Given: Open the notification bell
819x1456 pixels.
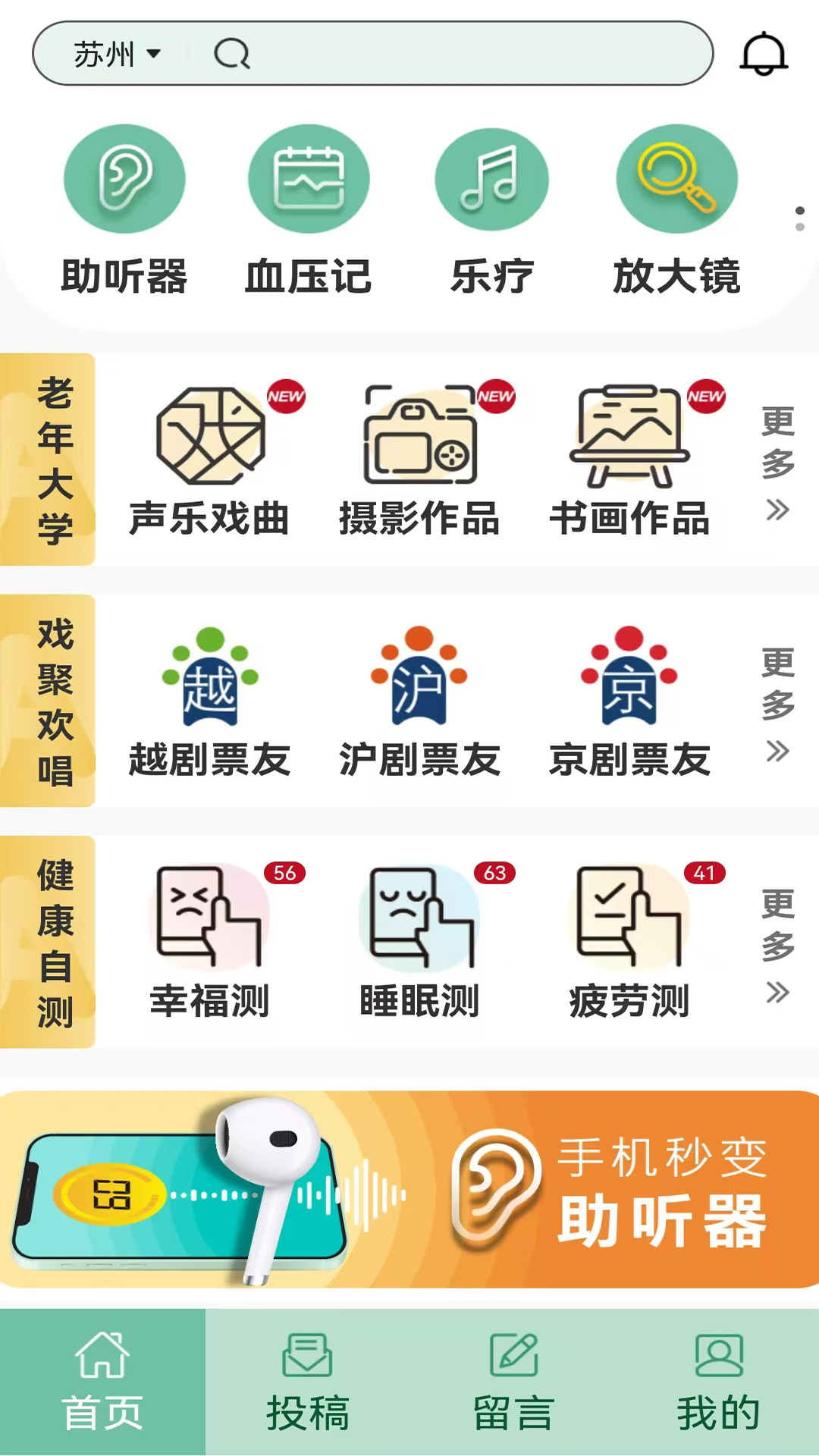Looking at the screenshot, I should (x=764, y=53).
